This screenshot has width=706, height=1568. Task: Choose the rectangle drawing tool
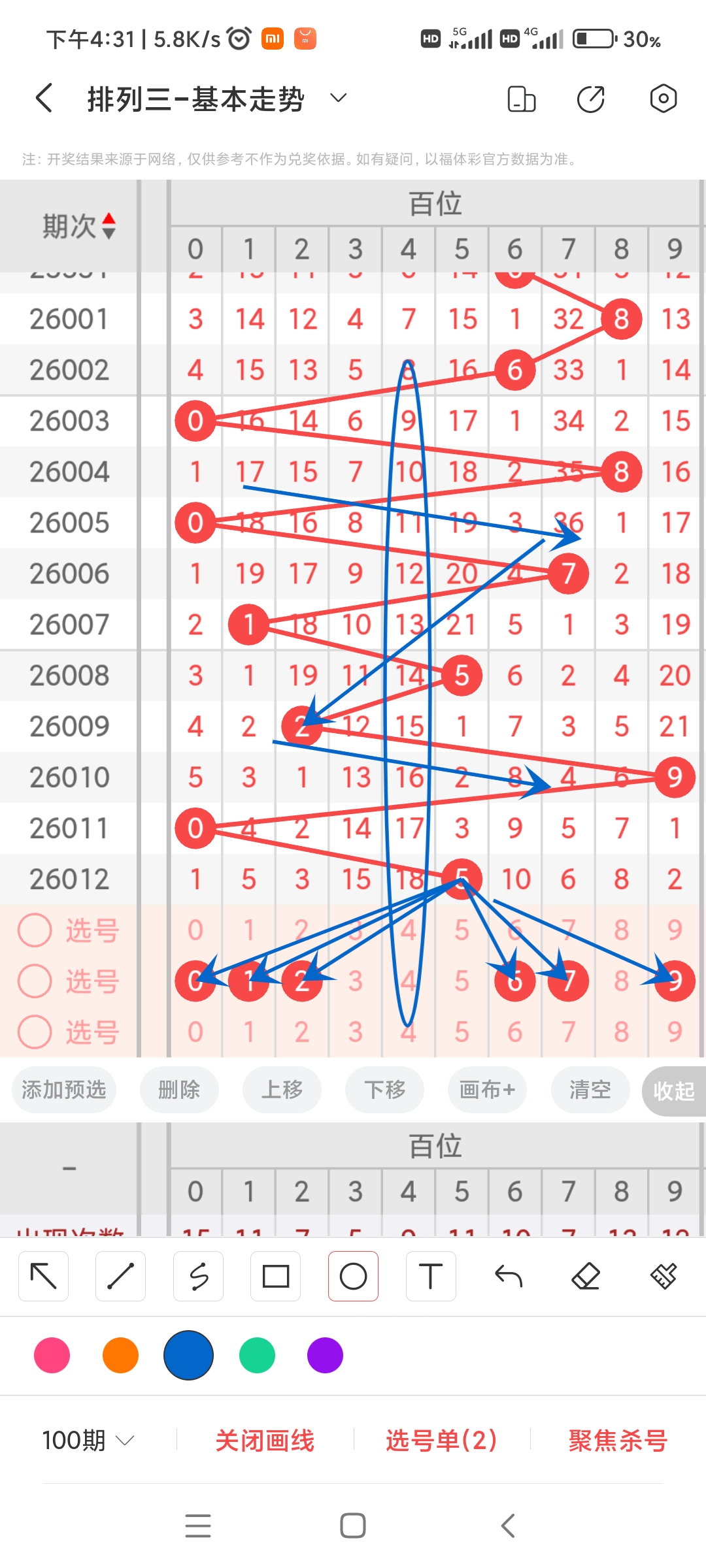[276, 1275]
